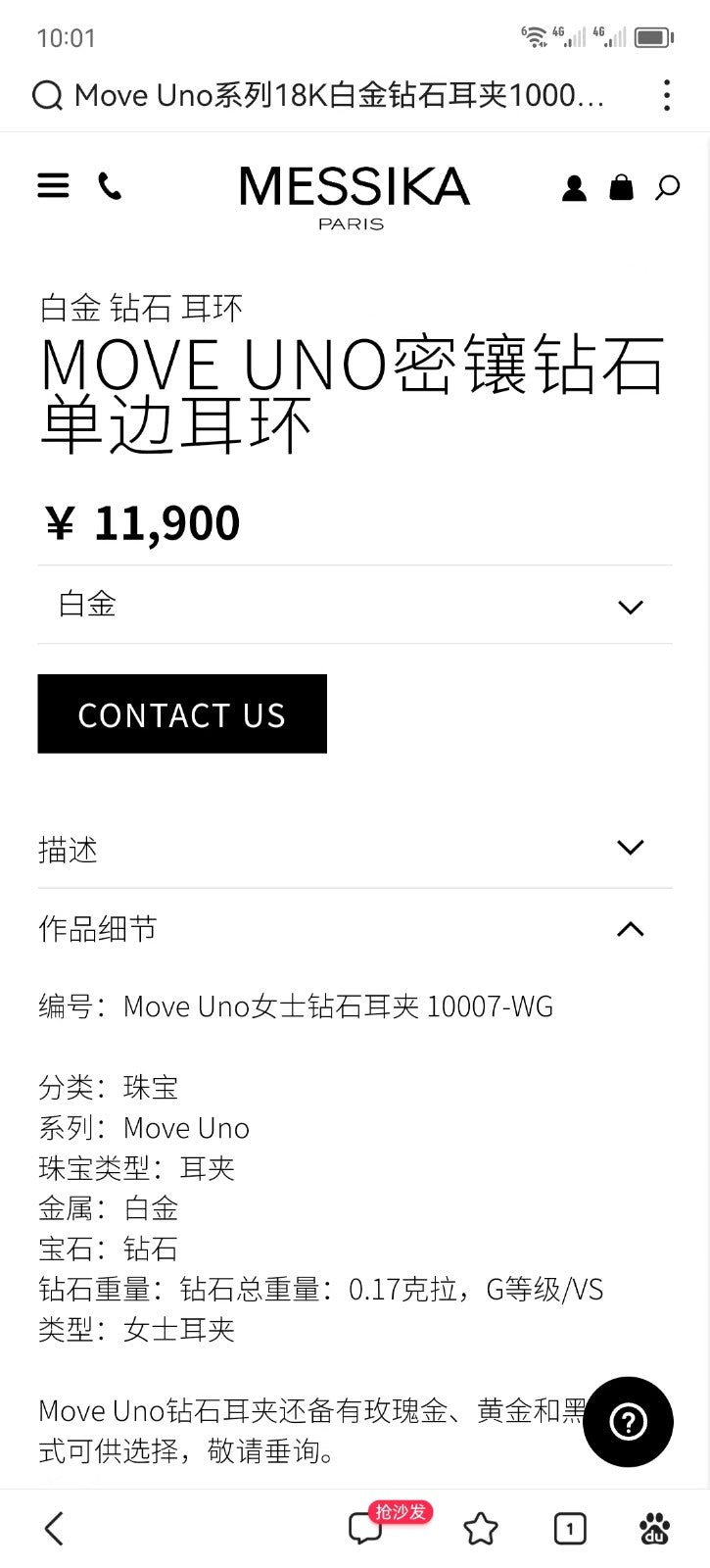Image resolution: width=710 pixels, height=1568 pixels.
Task: Open the help question mark button
Action: tap(628, 1422)
